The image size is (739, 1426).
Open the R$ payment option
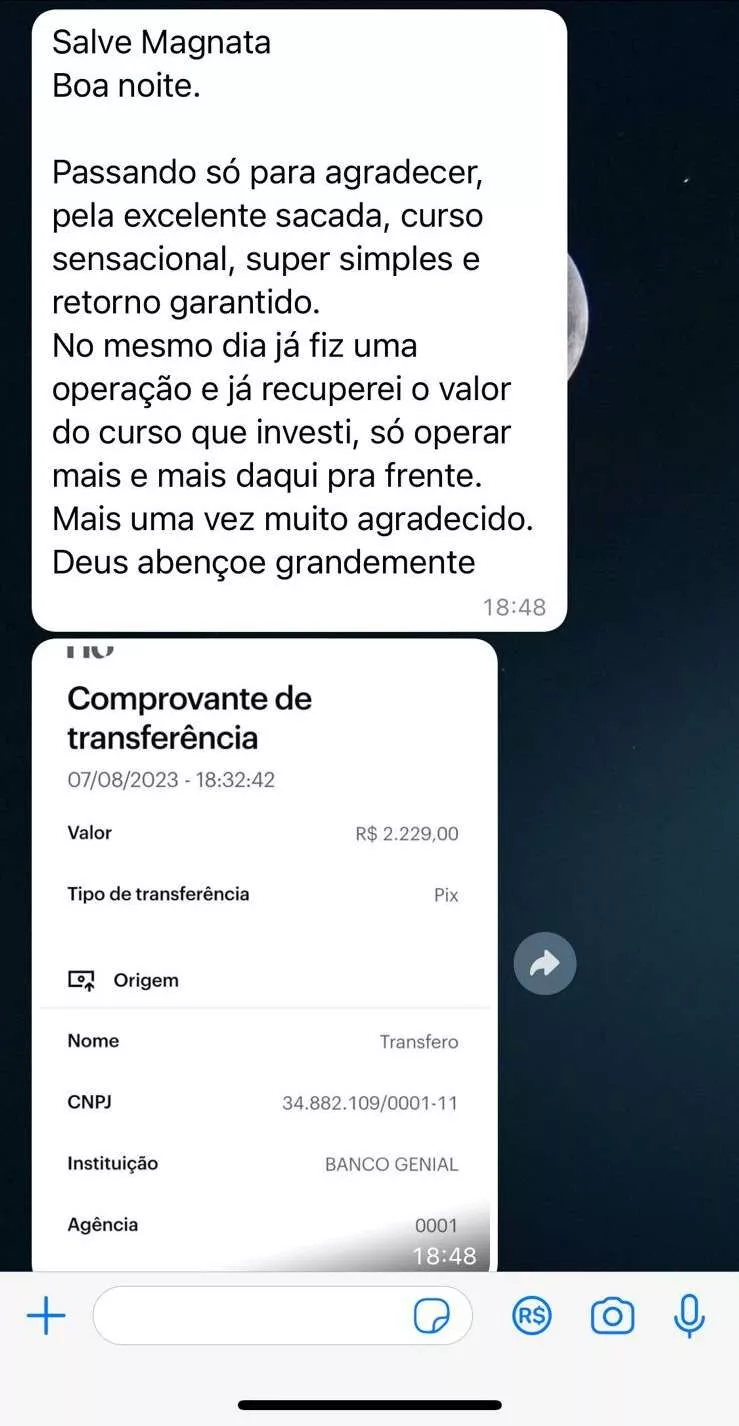[532, 1316]
